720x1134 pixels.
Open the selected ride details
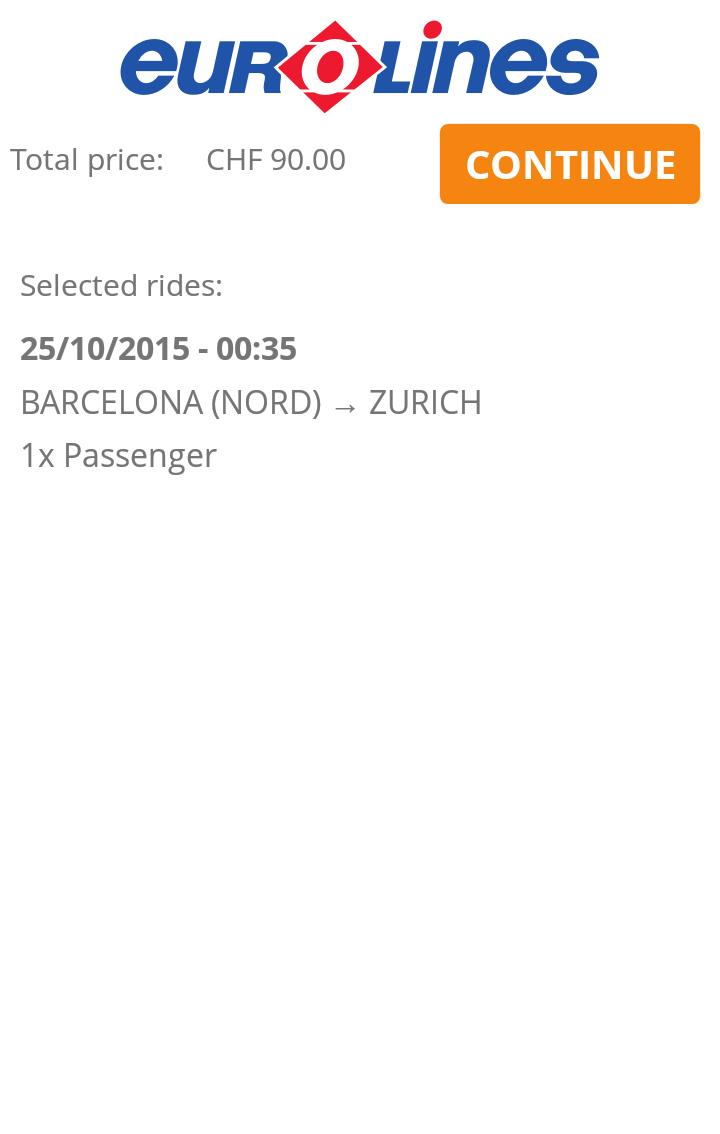[x=250, y=401]
